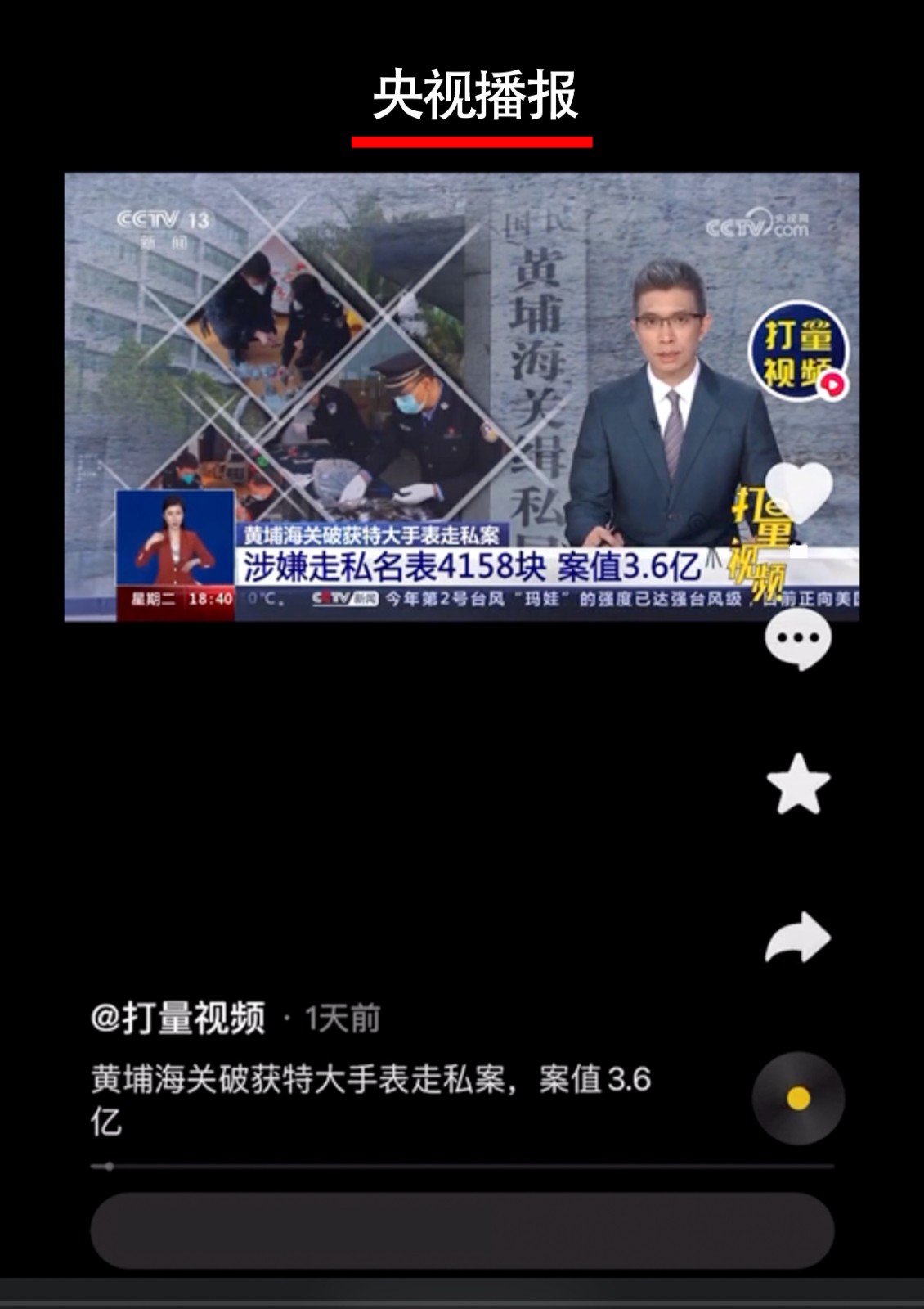Add the video to favorites with the star

coord(798,785)
